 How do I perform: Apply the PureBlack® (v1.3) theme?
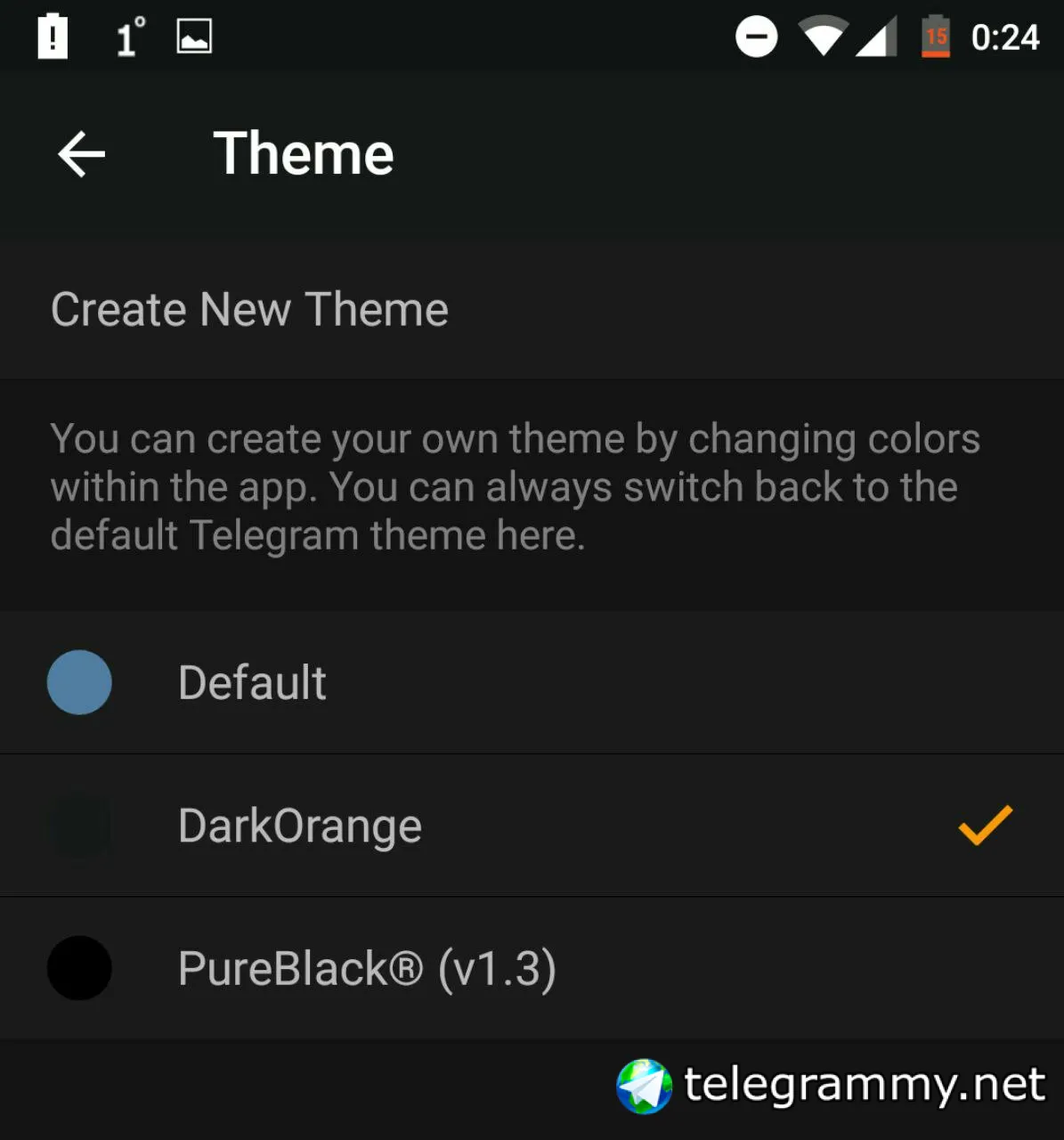tap(366, 968)
